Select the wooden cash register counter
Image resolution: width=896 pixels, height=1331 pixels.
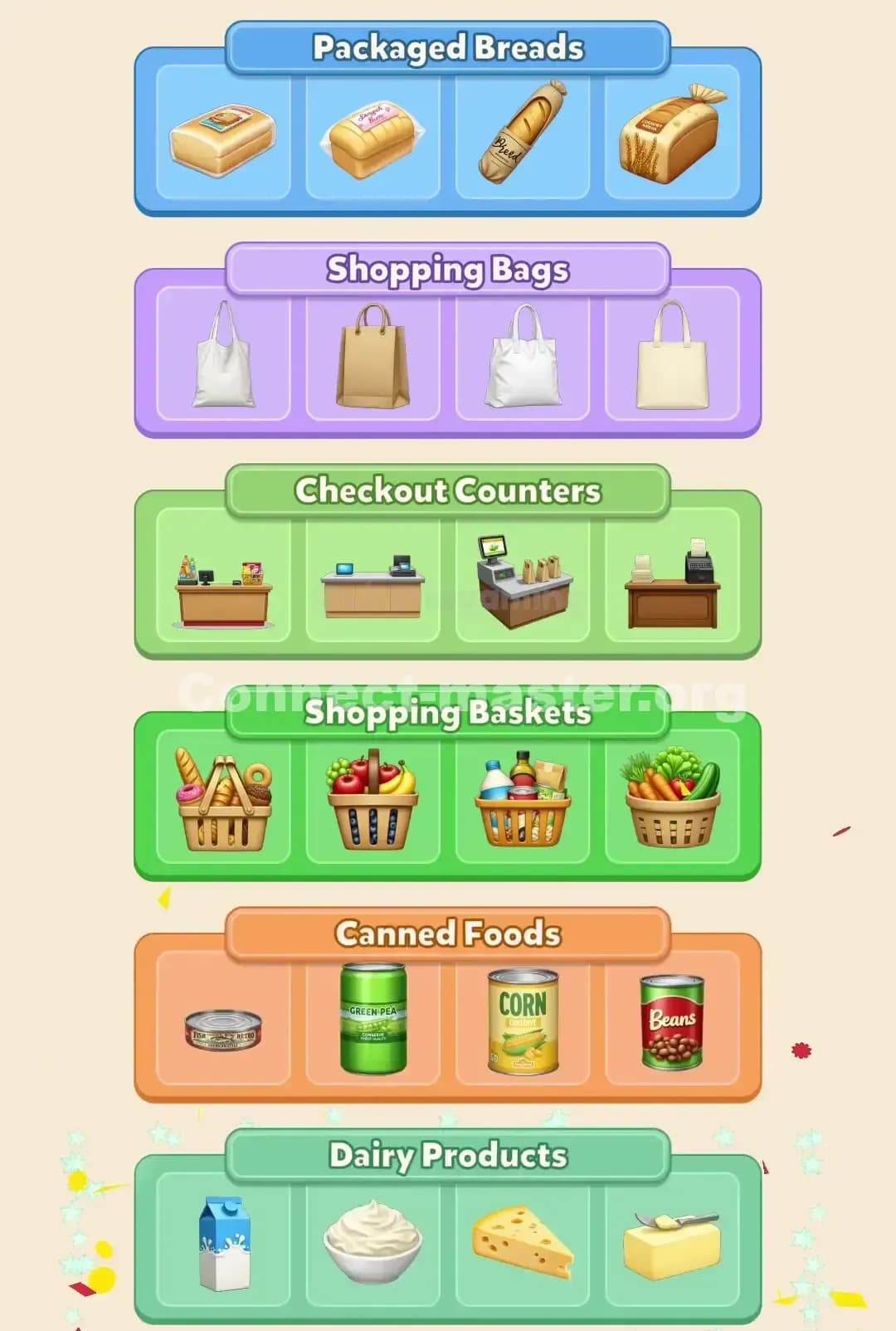click(x=672, y=581)
